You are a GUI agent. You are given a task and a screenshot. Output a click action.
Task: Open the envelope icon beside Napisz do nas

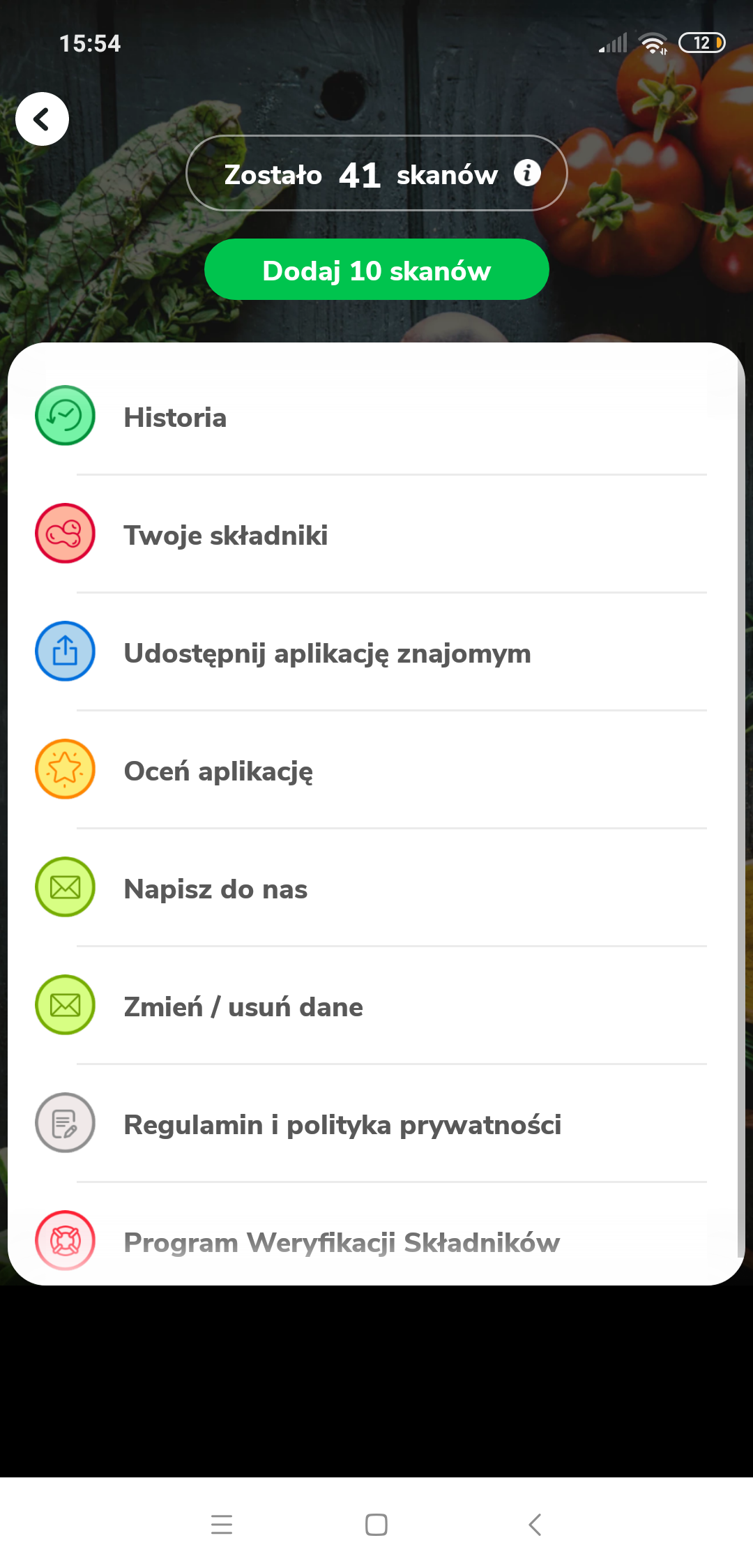pos(64,887)
